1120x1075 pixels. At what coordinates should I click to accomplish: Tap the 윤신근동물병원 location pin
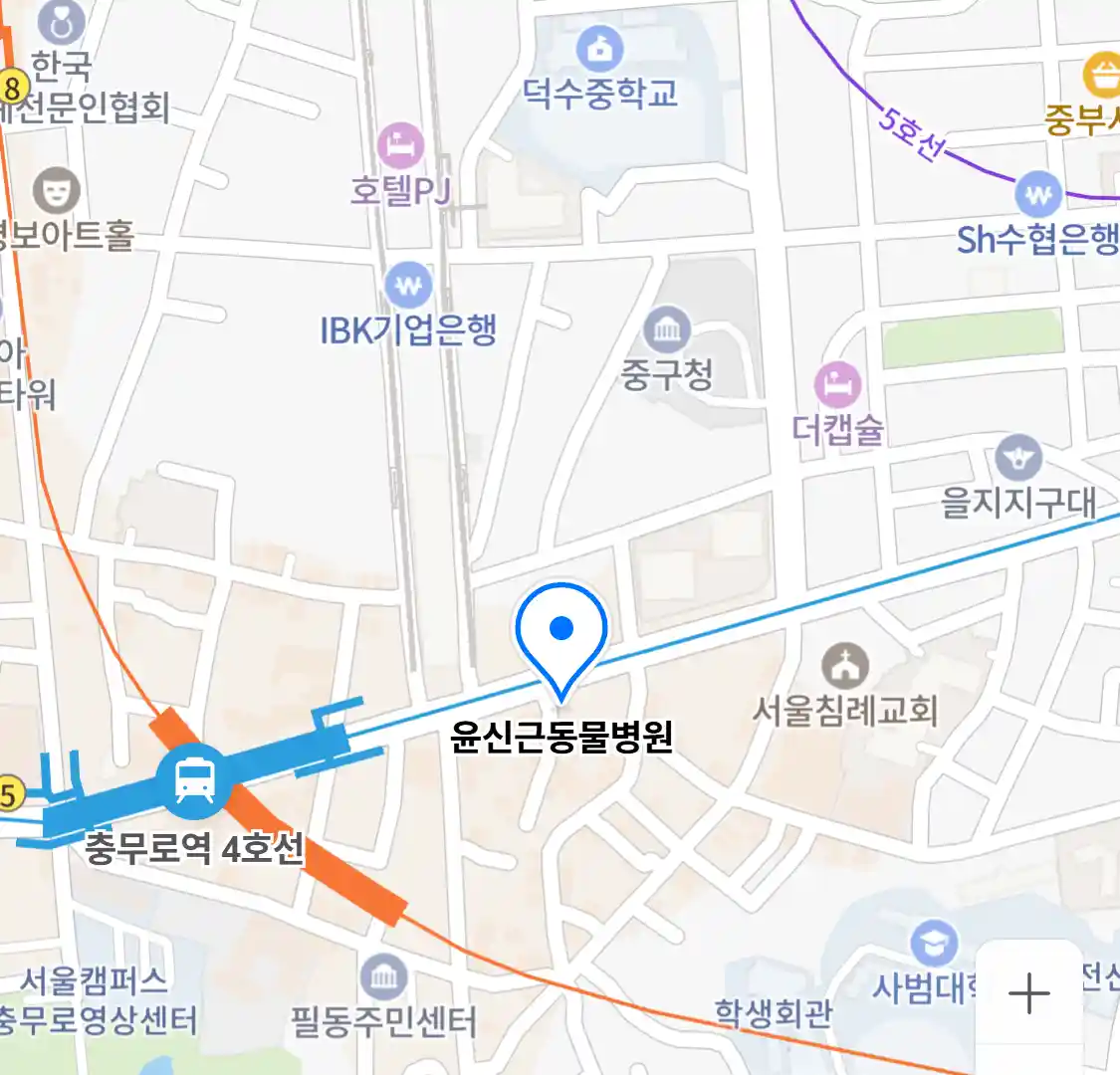[x=561, y=631]
